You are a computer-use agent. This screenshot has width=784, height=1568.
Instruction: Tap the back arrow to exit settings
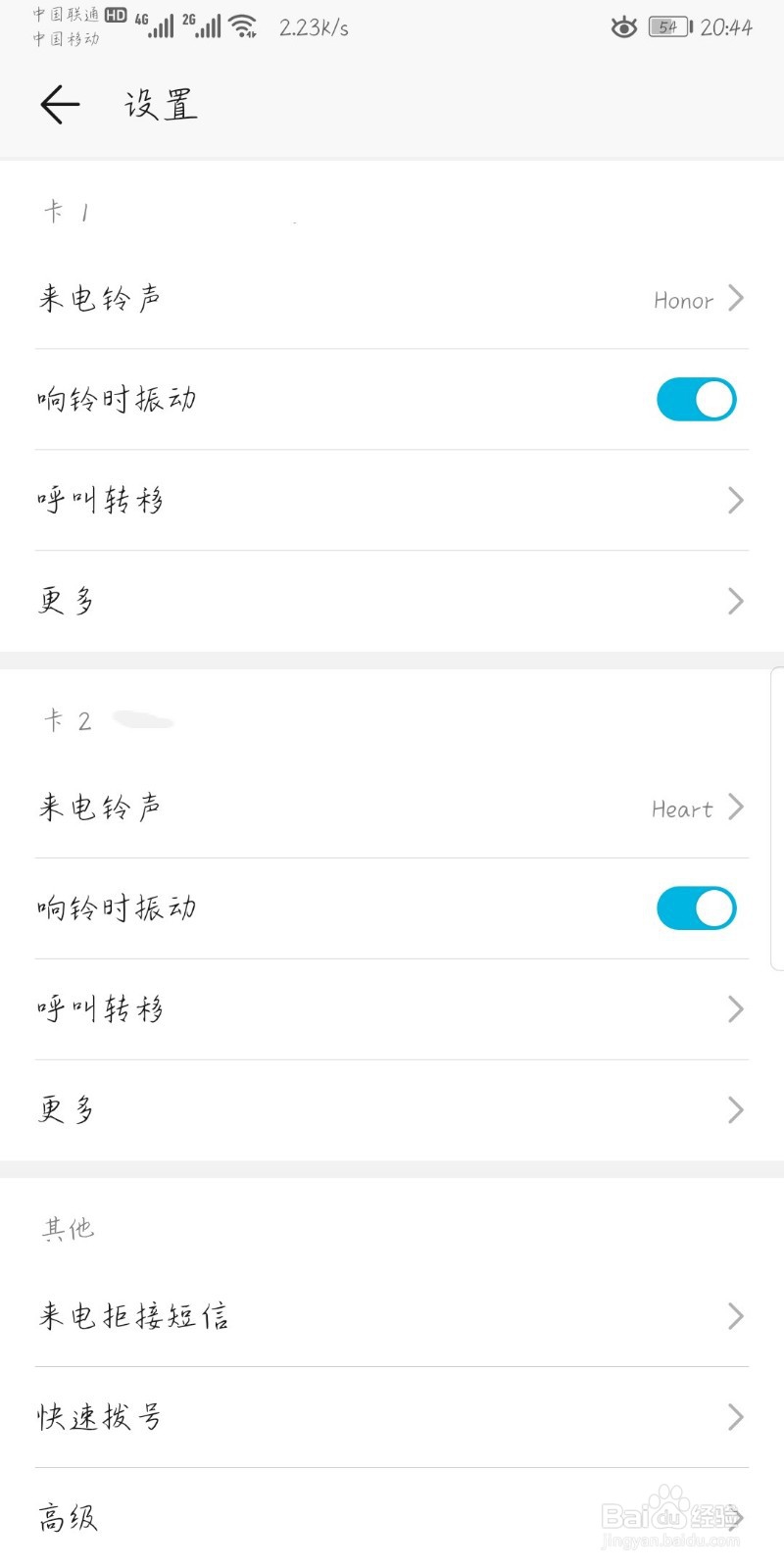pos(59,104)
